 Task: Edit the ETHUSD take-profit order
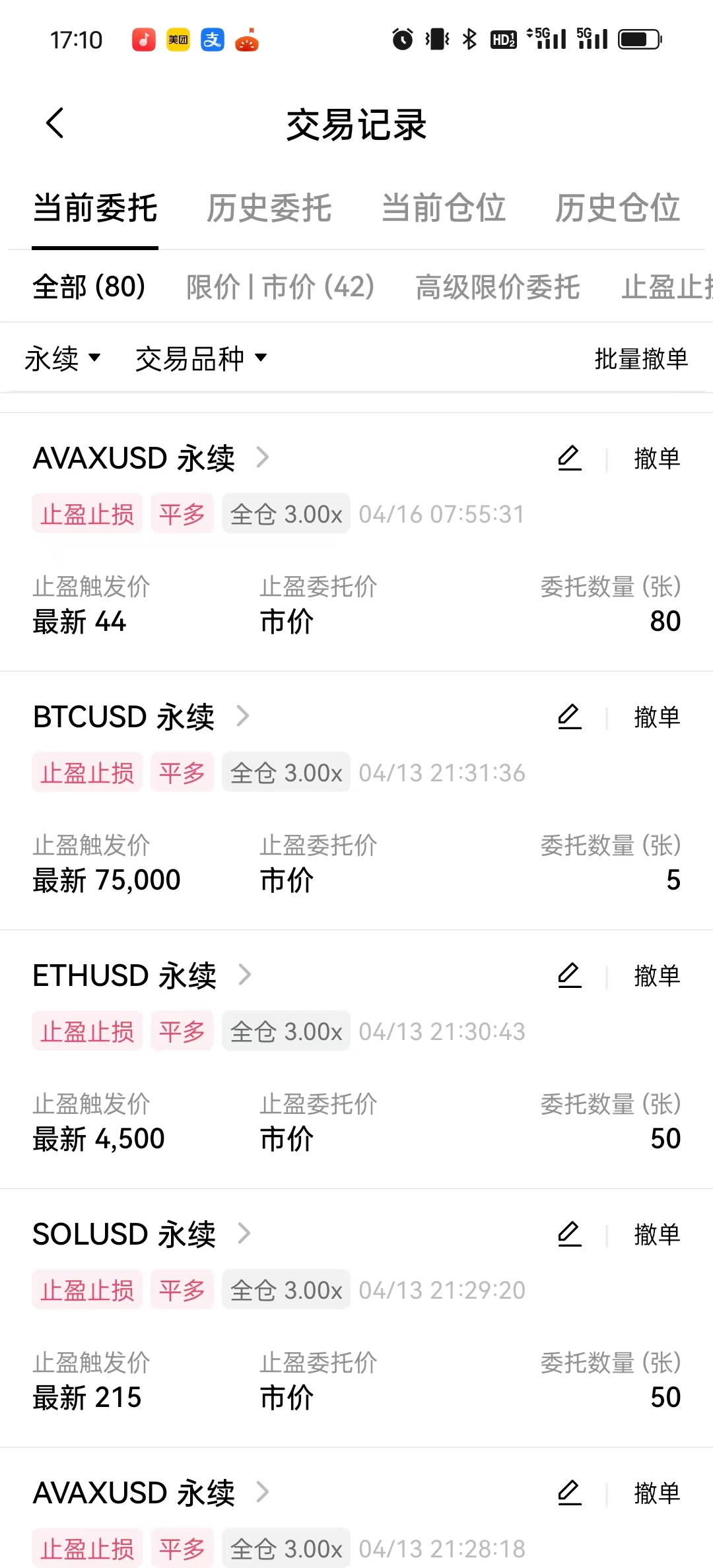point(570,975)
